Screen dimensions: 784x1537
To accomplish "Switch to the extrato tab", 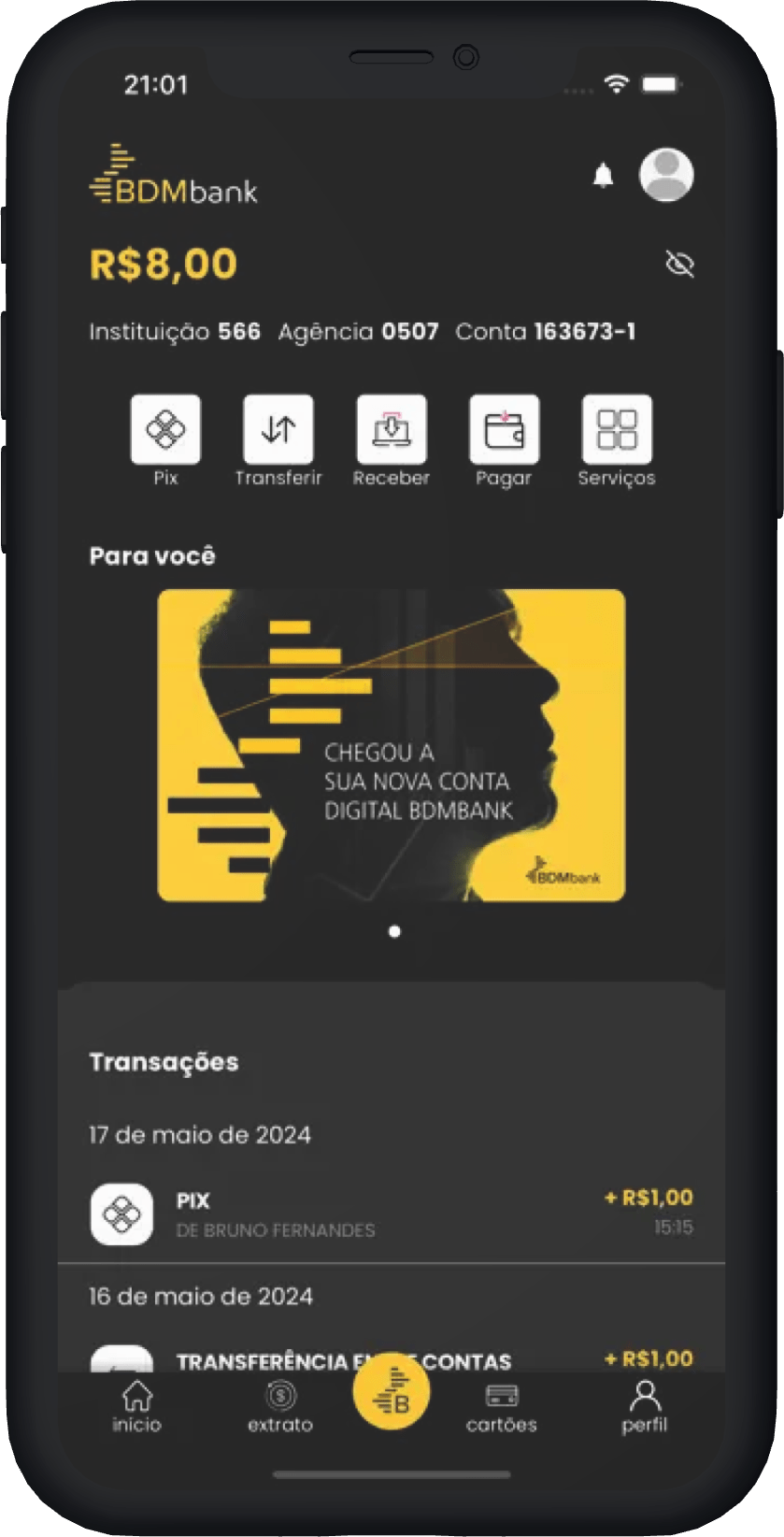I will coord(280,1407).
